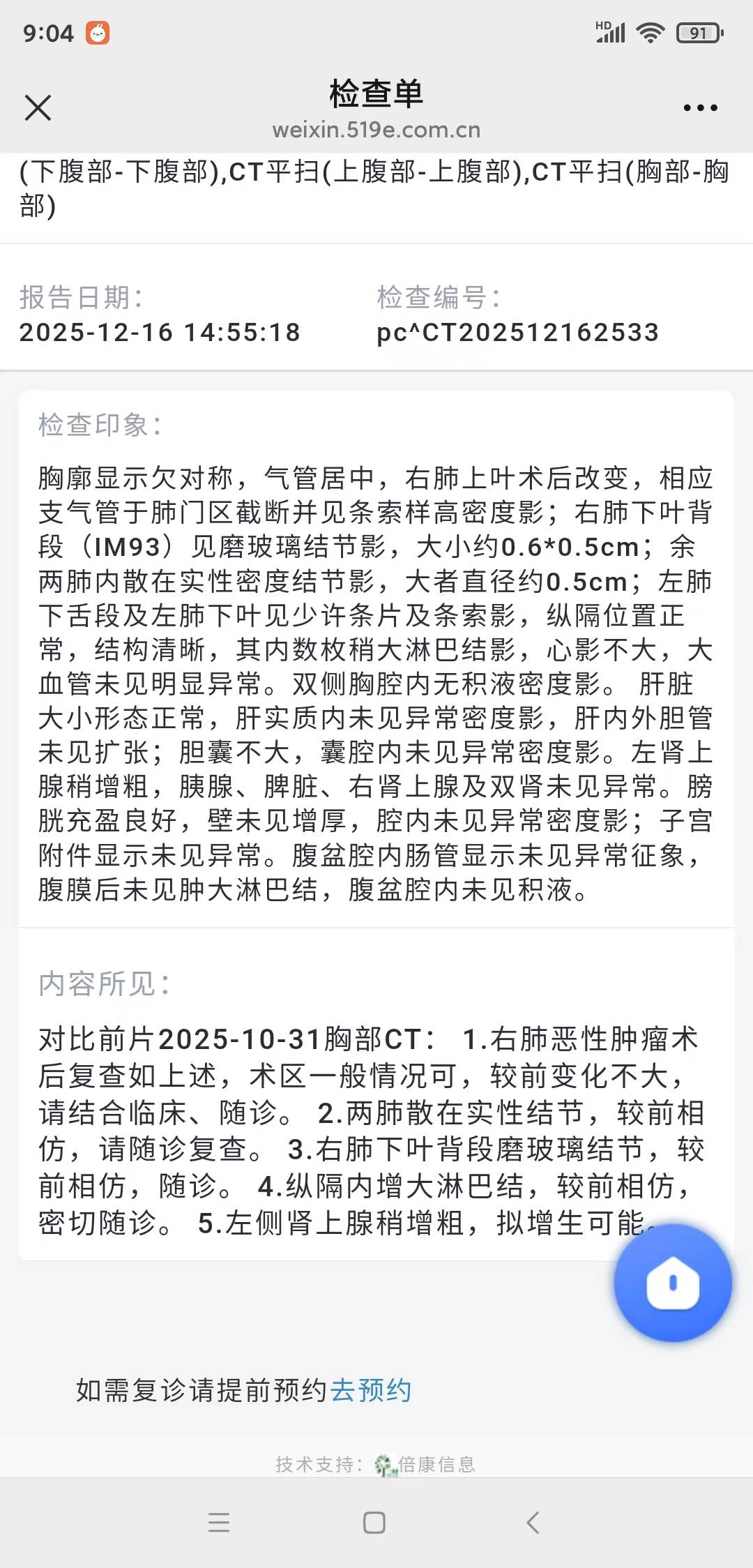Select the 检查编号 pc^CT202512162533
This screenshot has width=753, height=1568.
coord(517,332)
